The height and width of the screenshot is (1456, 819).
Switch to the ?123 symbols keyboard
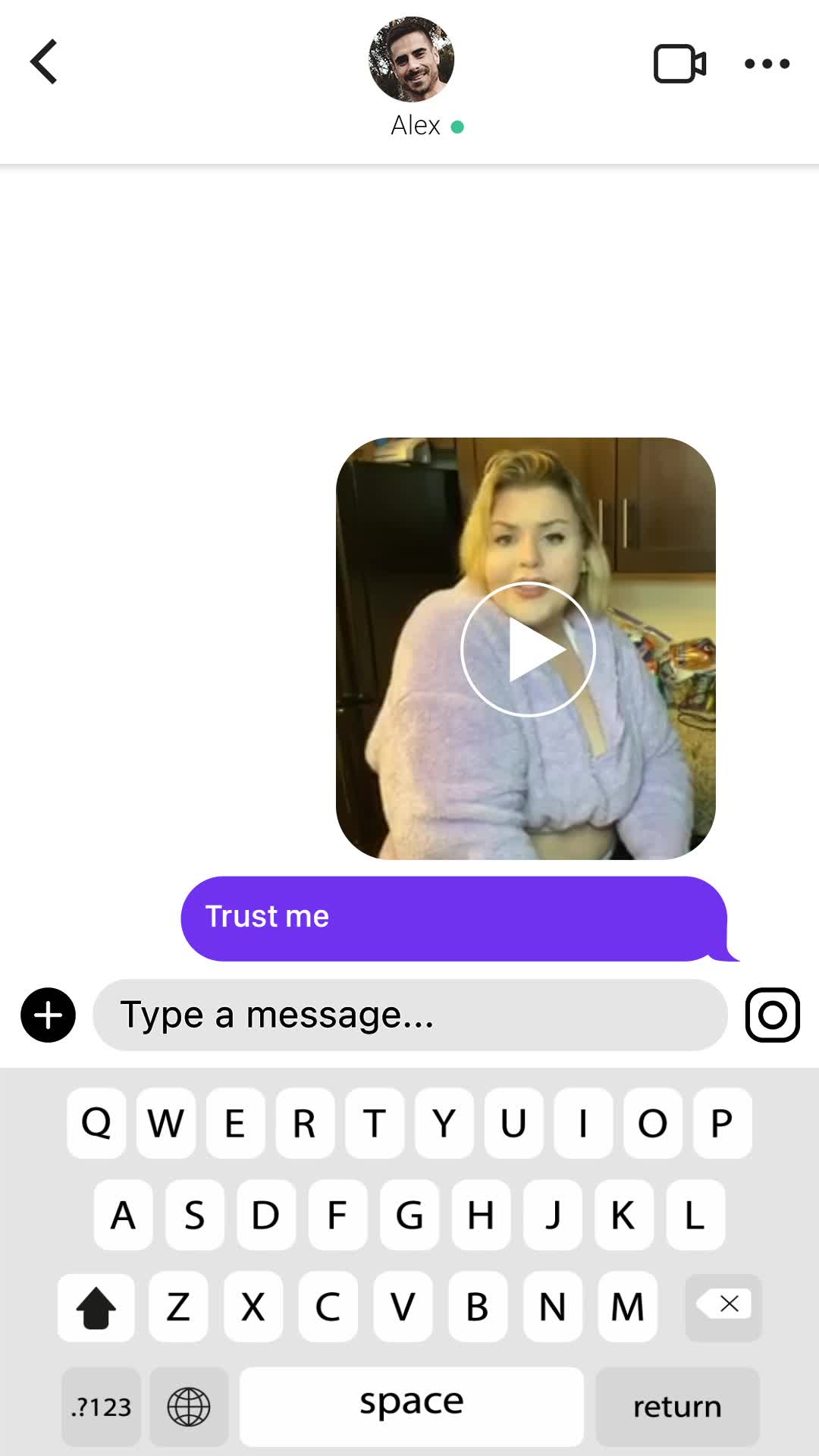point(101,1407)
